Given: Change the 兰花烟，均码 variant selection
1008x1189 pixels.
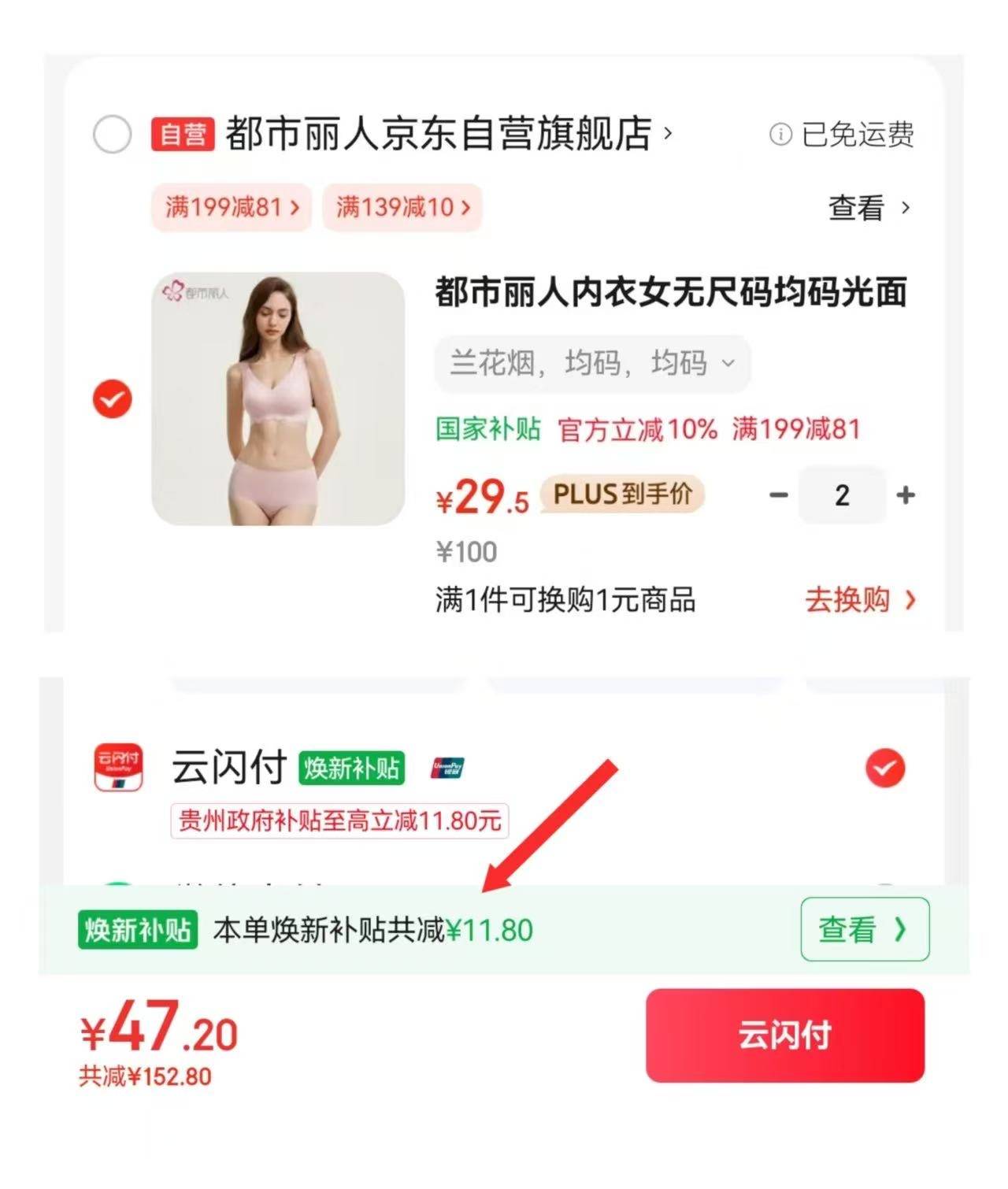Looking at the screenshot, I should pos(592,364).
